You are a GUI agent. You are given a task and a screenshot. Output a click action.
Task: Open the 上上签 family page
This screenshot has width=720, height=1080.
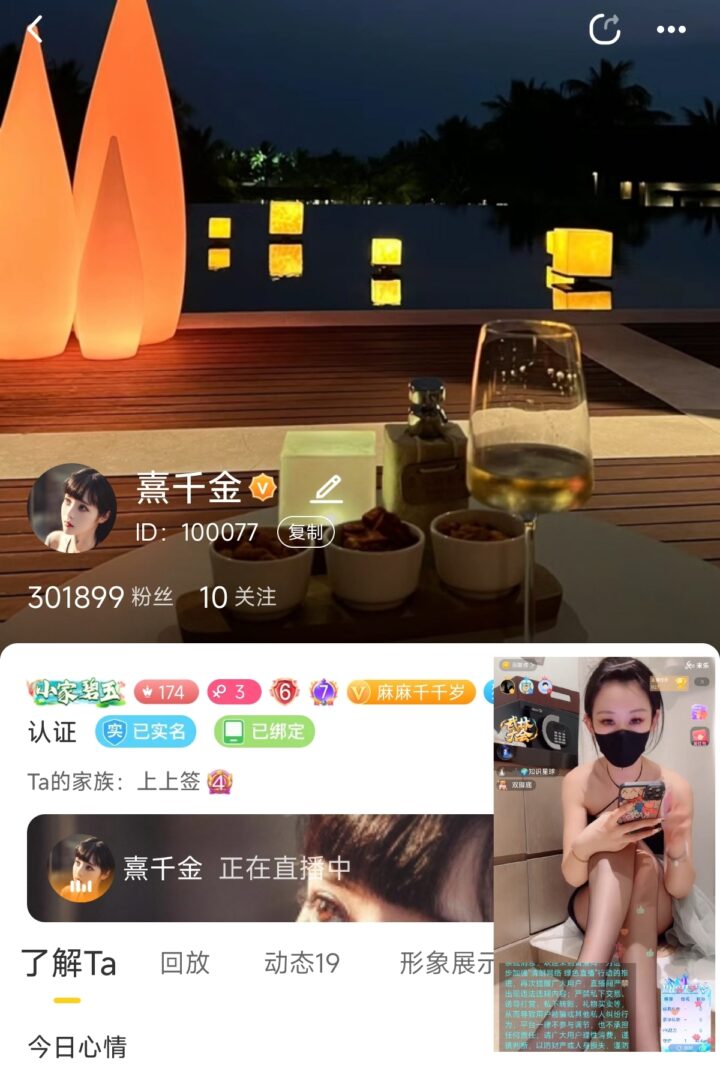point(168,781)
